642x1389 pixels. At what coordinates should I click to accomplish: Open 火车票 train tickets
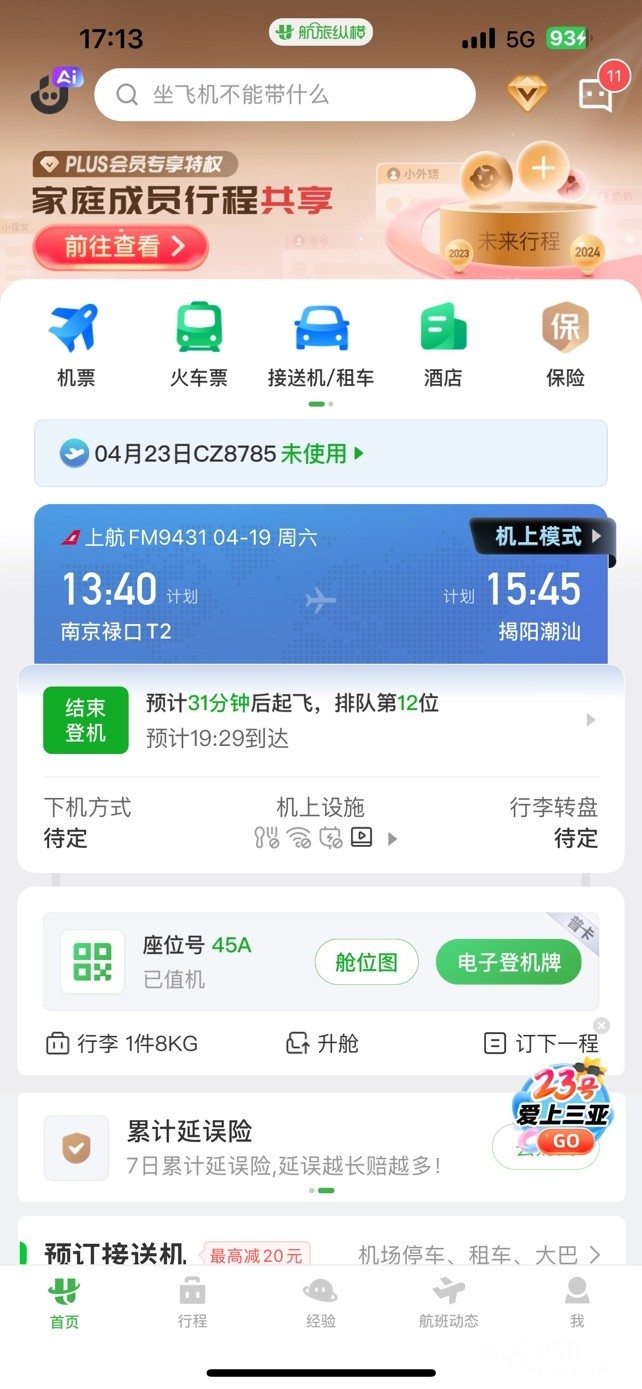coord(198,345)
